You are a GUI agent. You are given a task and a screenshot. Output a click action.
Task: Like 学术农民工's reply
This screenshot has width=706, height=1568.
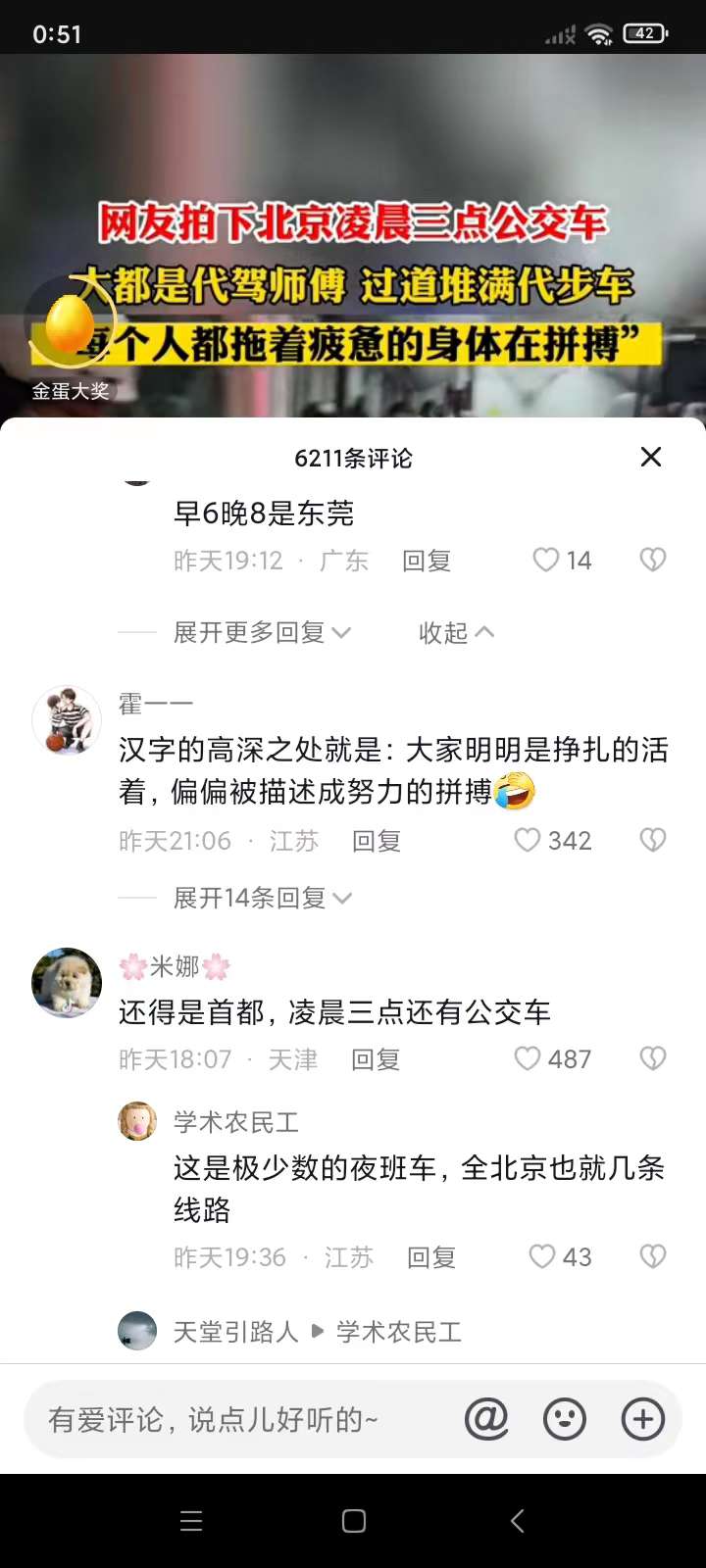[x=542, y=1256]
